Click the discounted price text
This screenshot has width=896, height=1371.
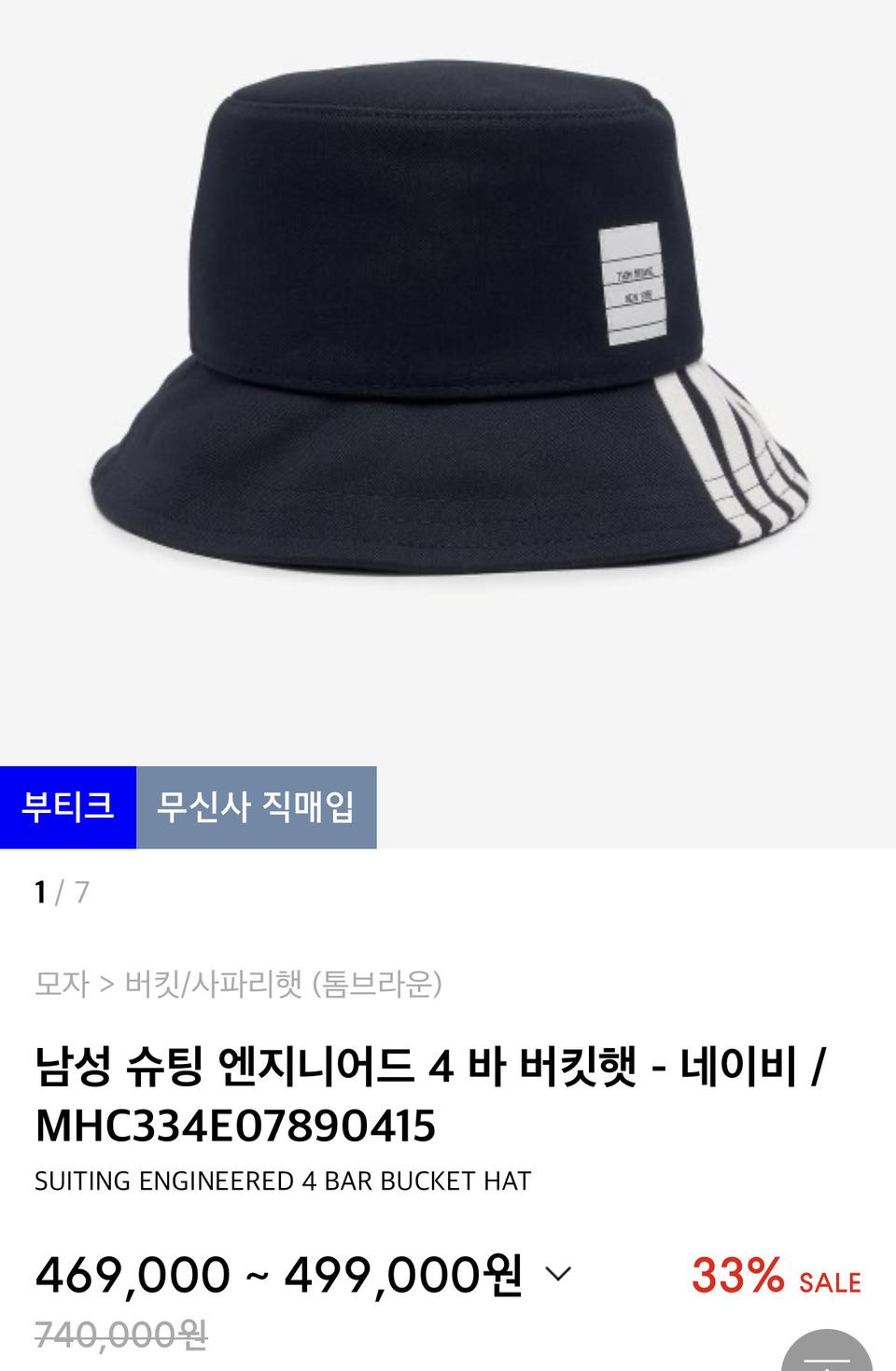point(280,1271)
